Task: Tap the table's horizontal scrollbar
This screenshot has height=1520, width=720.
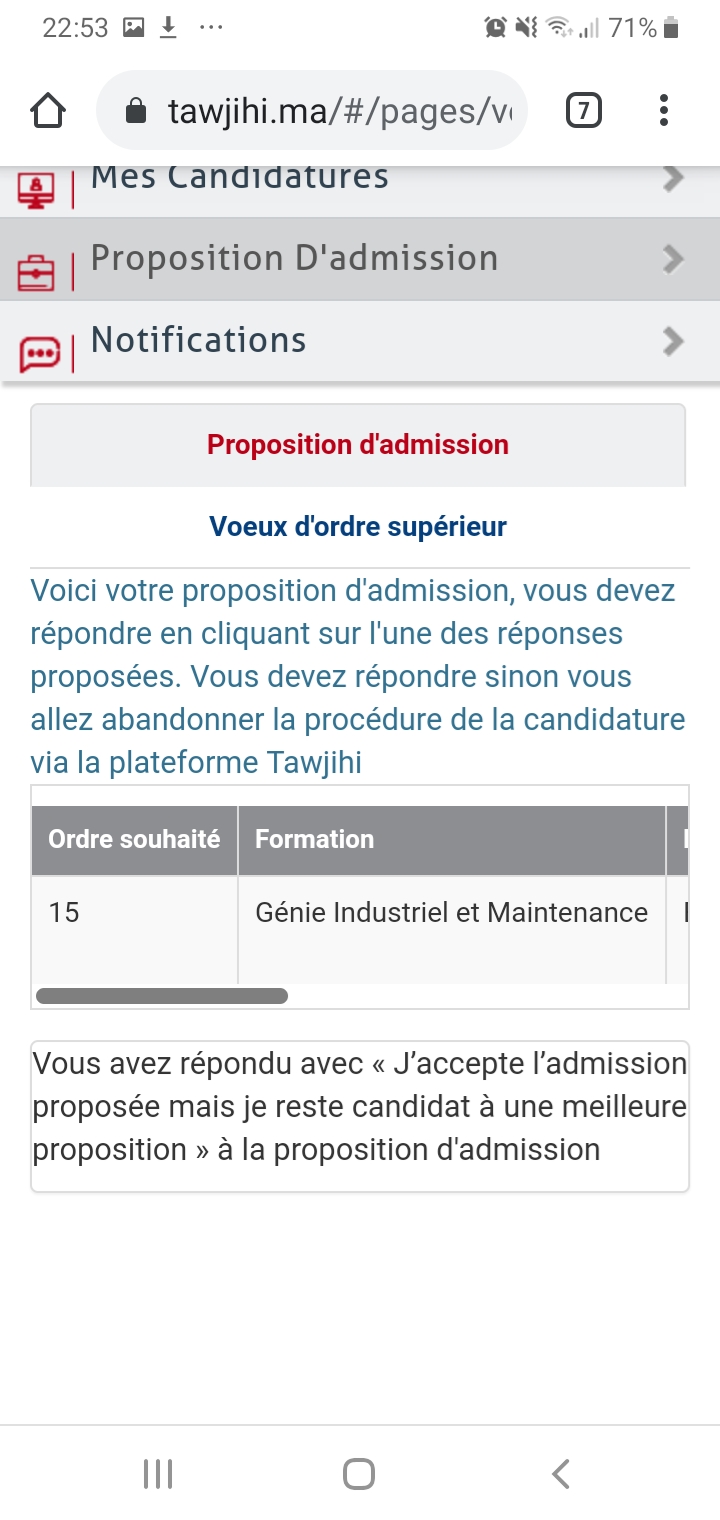Action: click(162, 996)
